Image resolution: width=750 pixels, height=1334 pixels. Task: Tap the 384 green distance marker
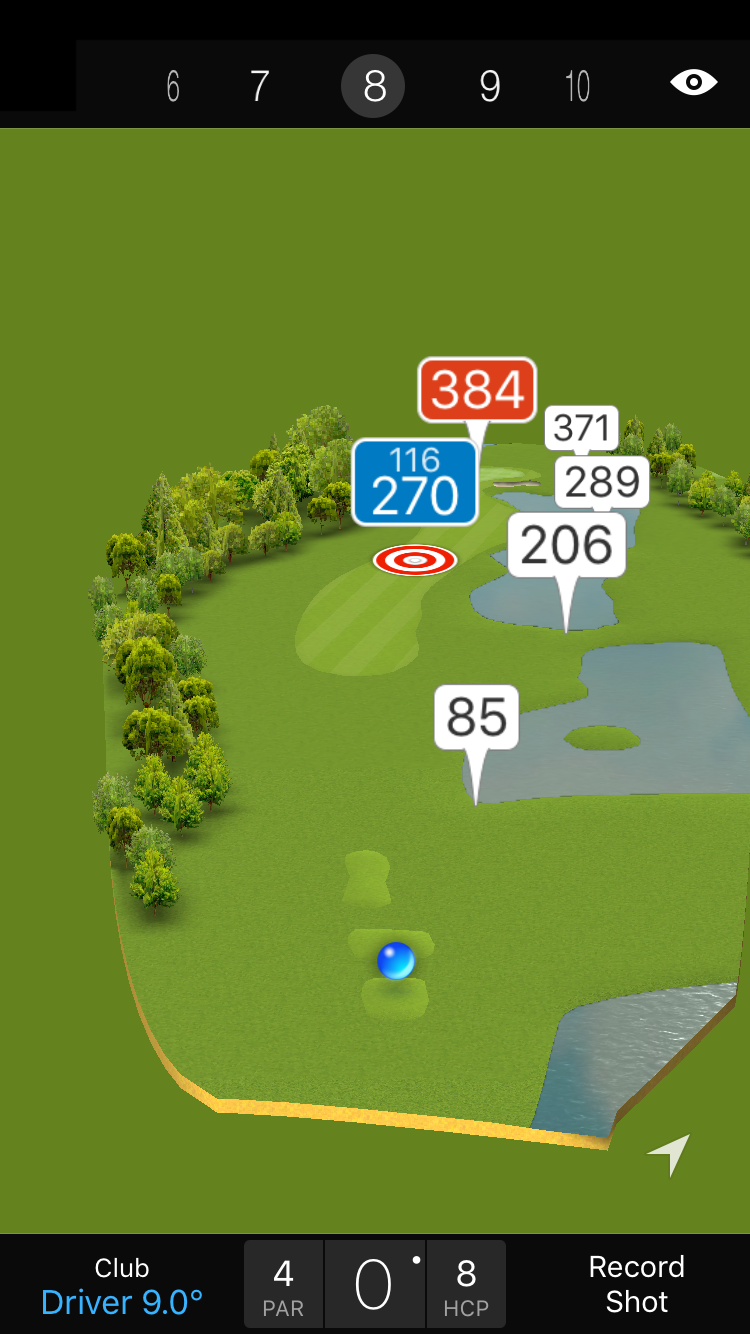pos(477,390)
